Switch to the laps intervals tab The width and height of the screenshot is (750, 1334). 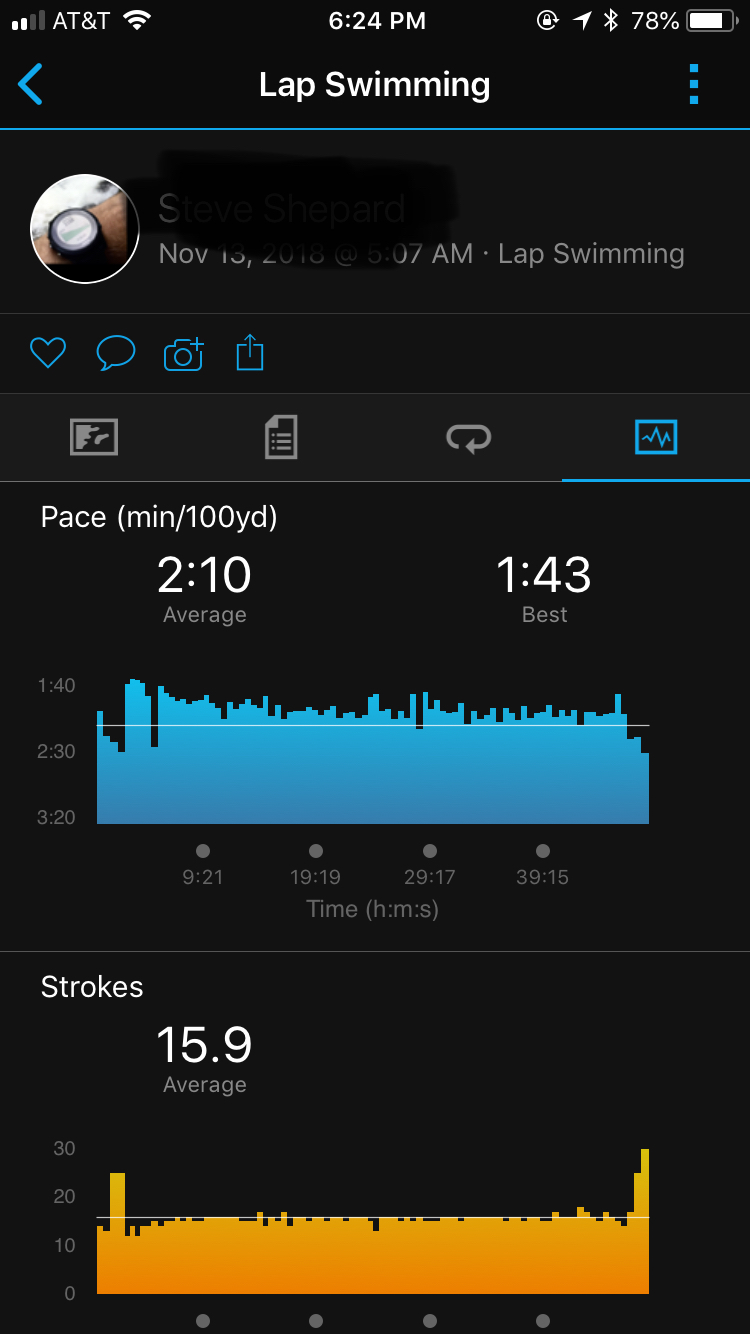pos(468,438)
